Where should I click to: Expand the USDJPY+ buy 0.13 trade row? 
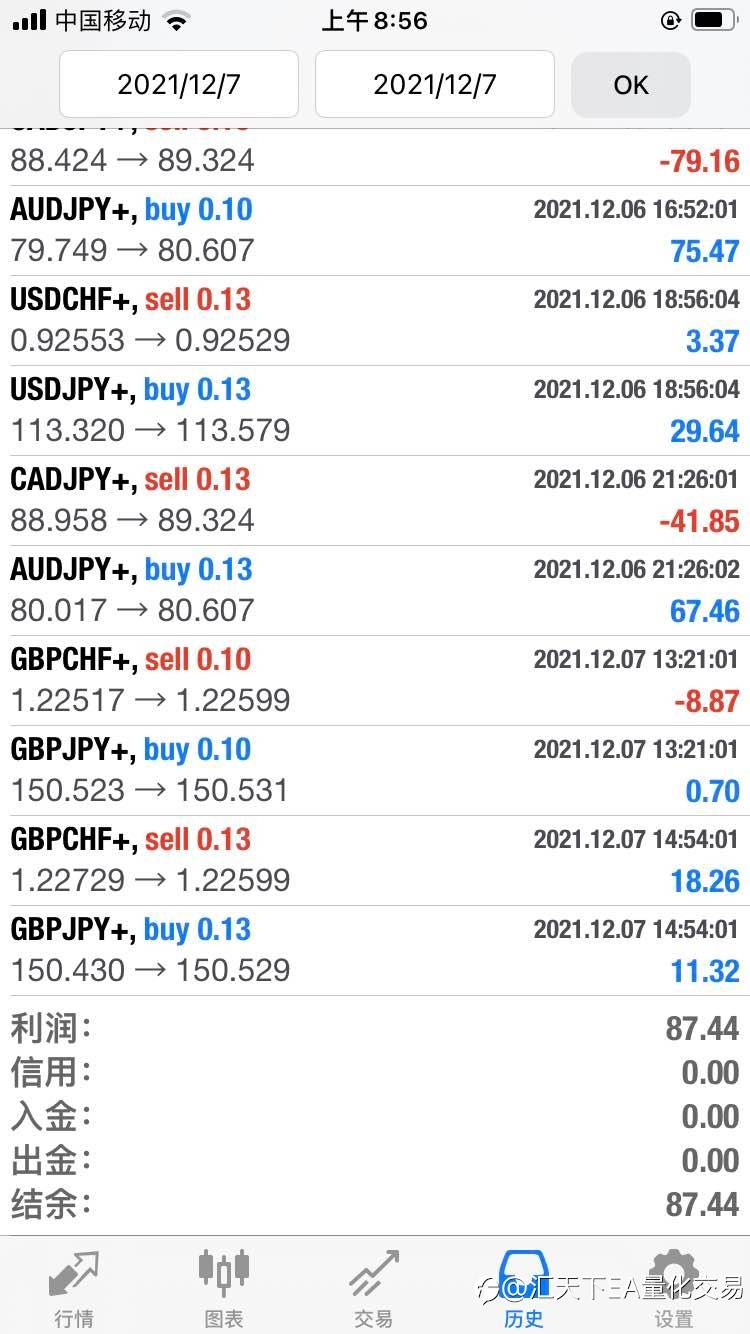pos(375,411)
